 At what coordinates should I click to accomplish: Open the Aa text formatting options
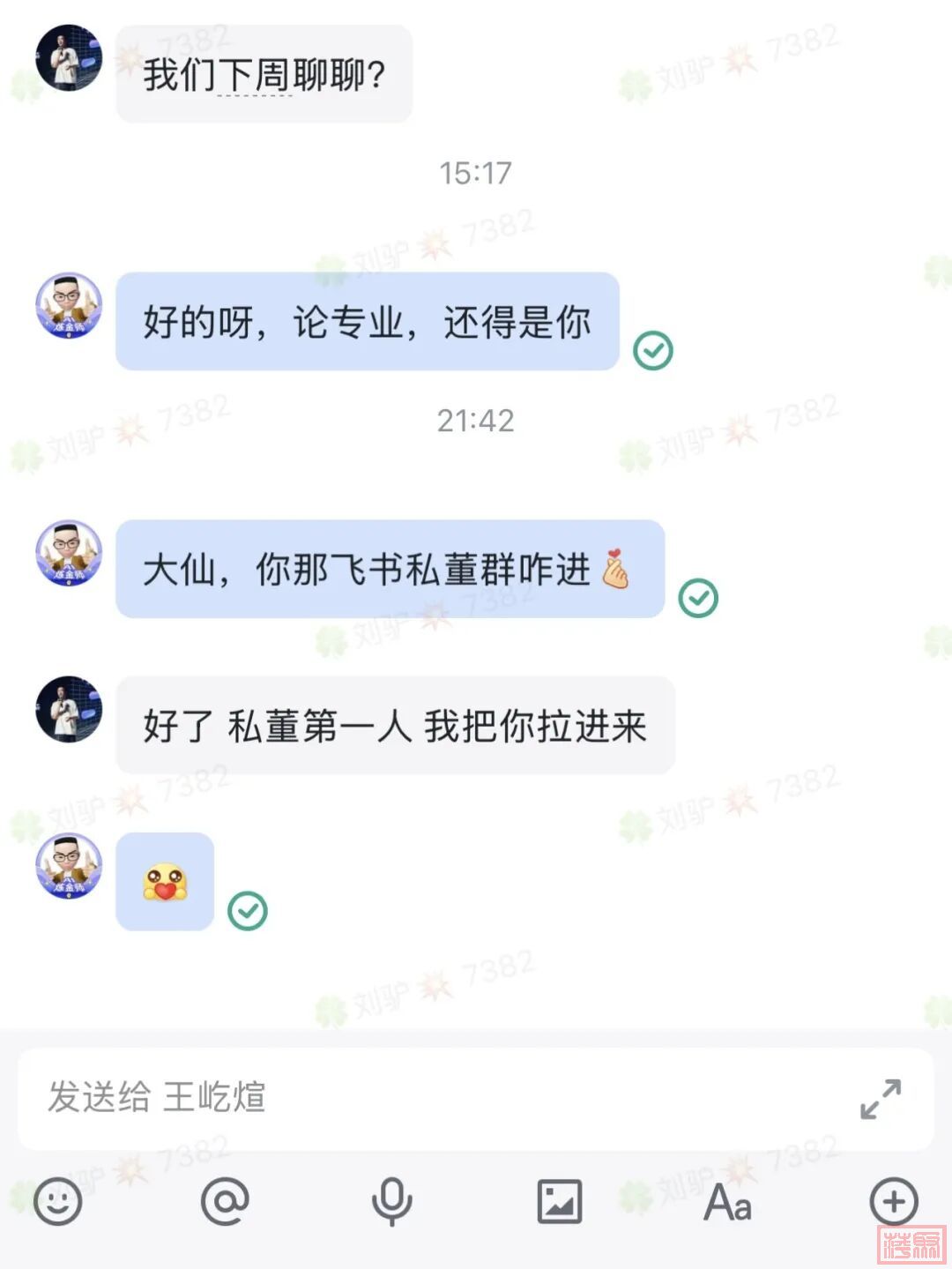tap(727, 1202)
